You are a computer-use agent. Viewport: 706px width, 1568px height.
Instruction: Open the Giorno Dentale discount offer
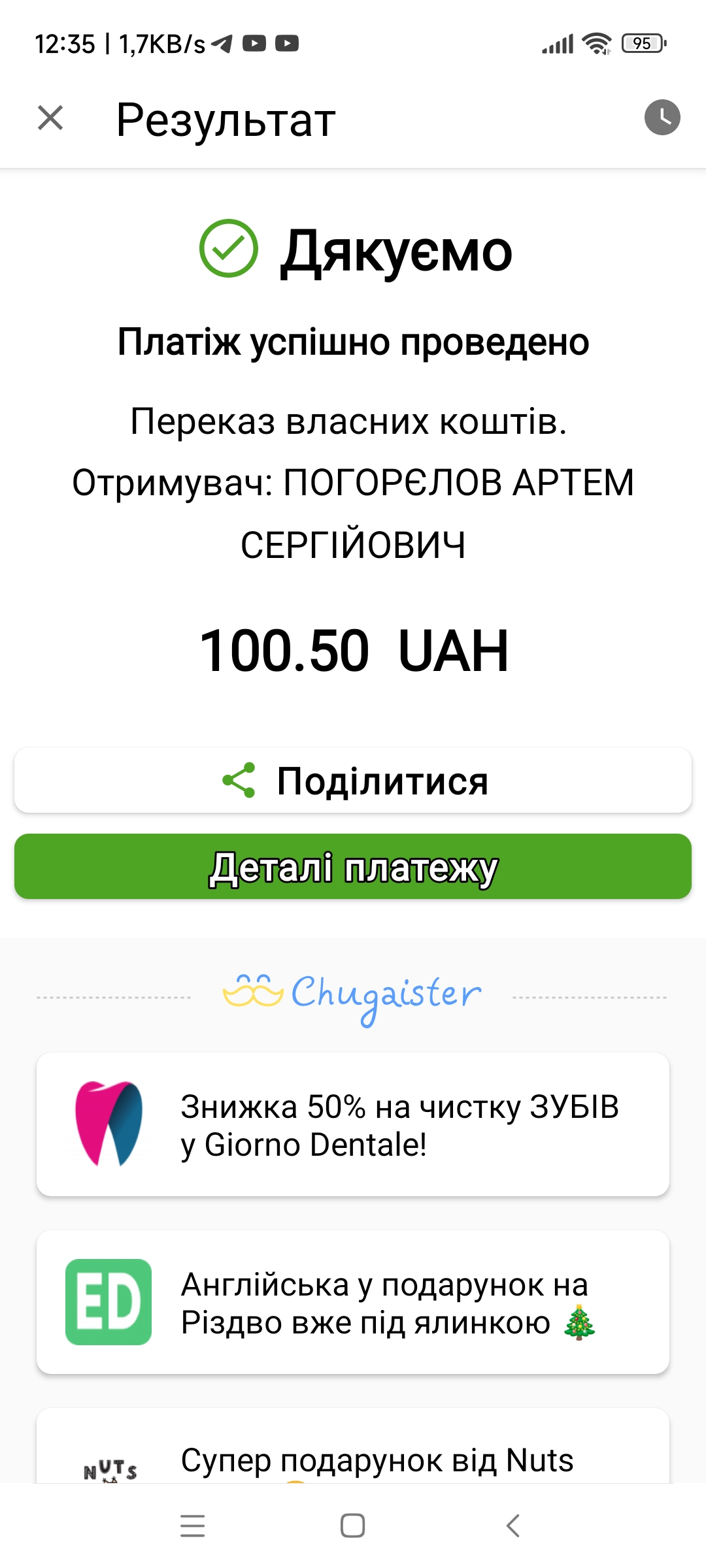pyautogui.click(x=353, y=1124)
